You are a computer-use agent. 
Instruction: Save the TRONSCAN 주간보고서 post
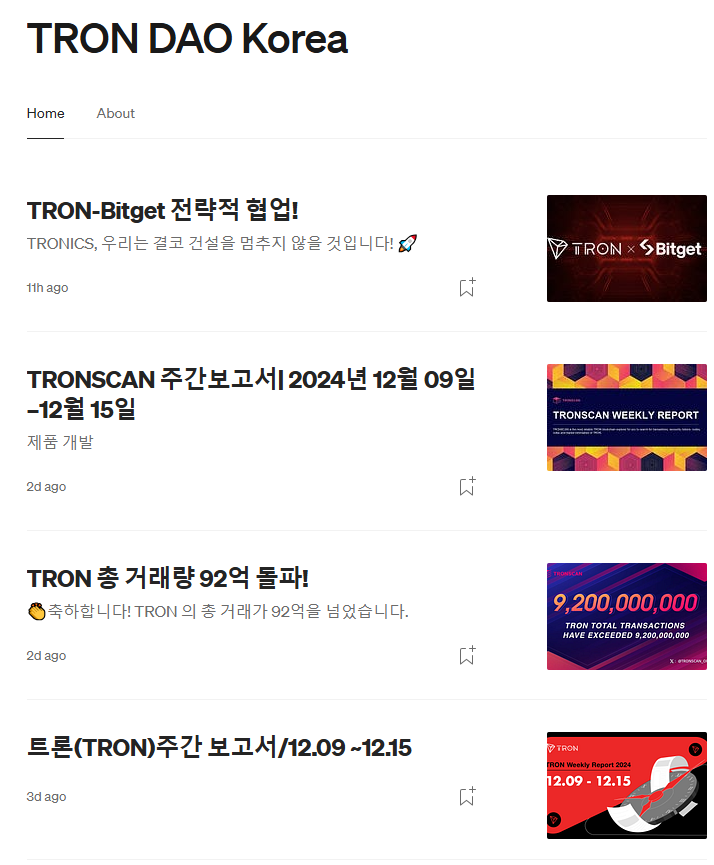(x=466, y=487)
